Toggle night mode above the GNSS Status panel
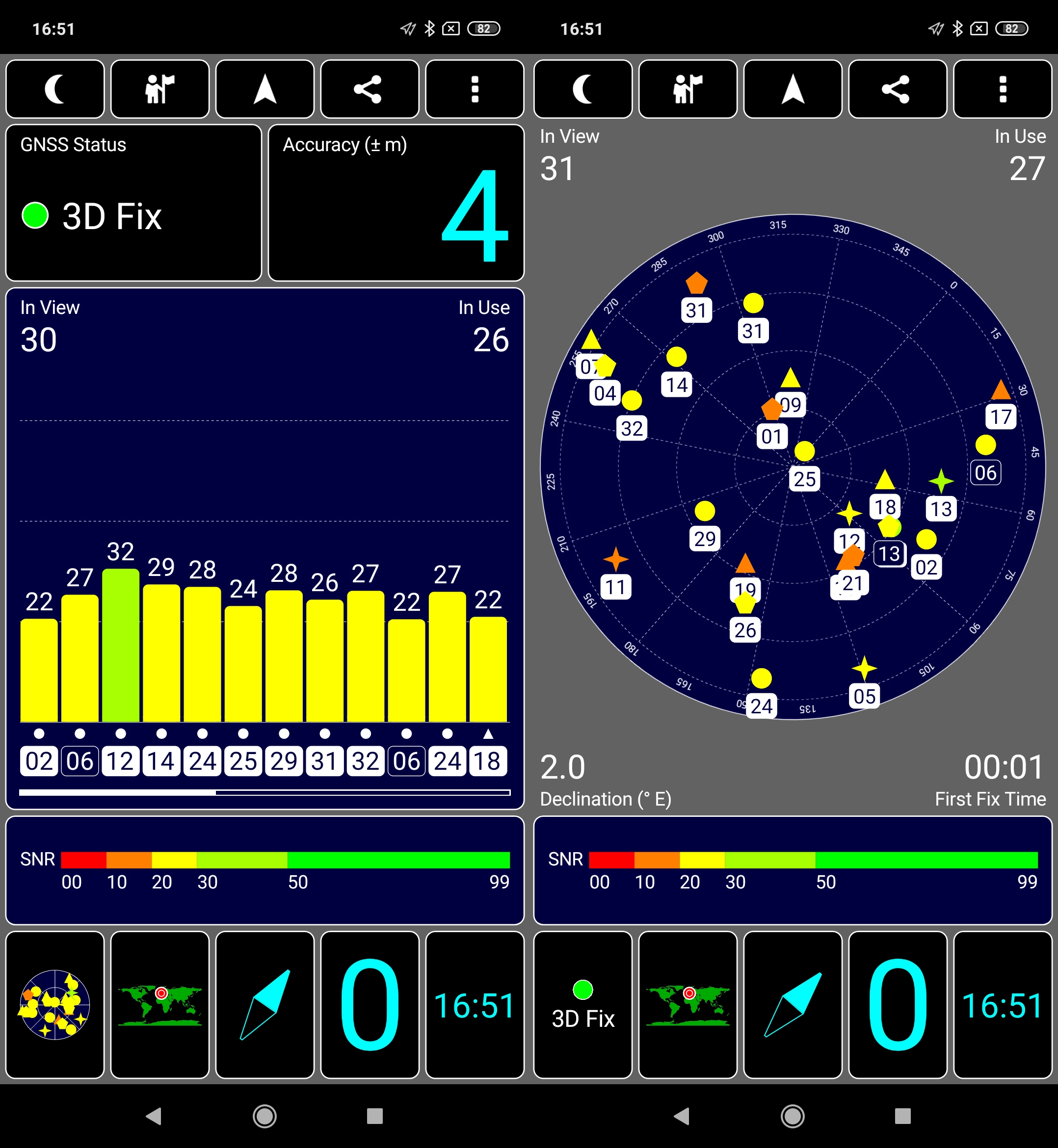1058x1148 pixels. [55, 89]
